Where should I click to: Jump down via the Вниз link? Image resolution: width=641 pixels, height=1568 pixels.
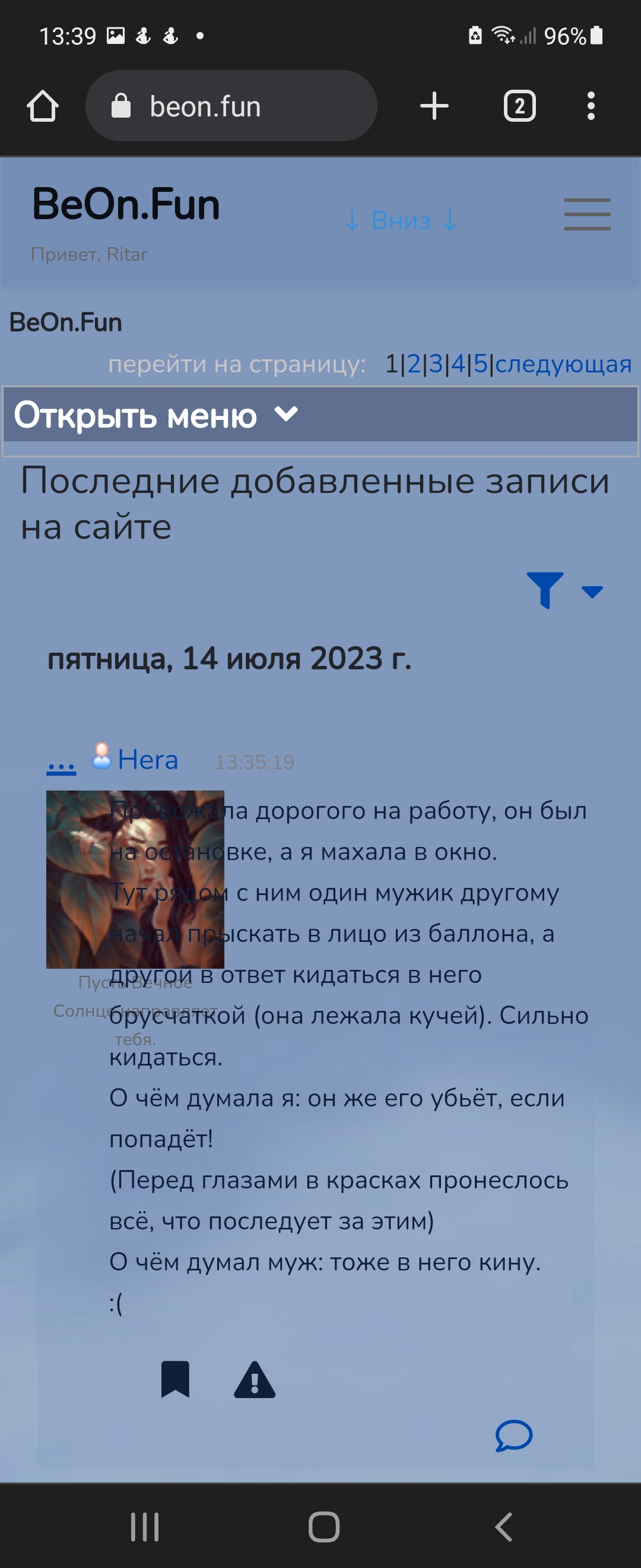tap(401, 220)
